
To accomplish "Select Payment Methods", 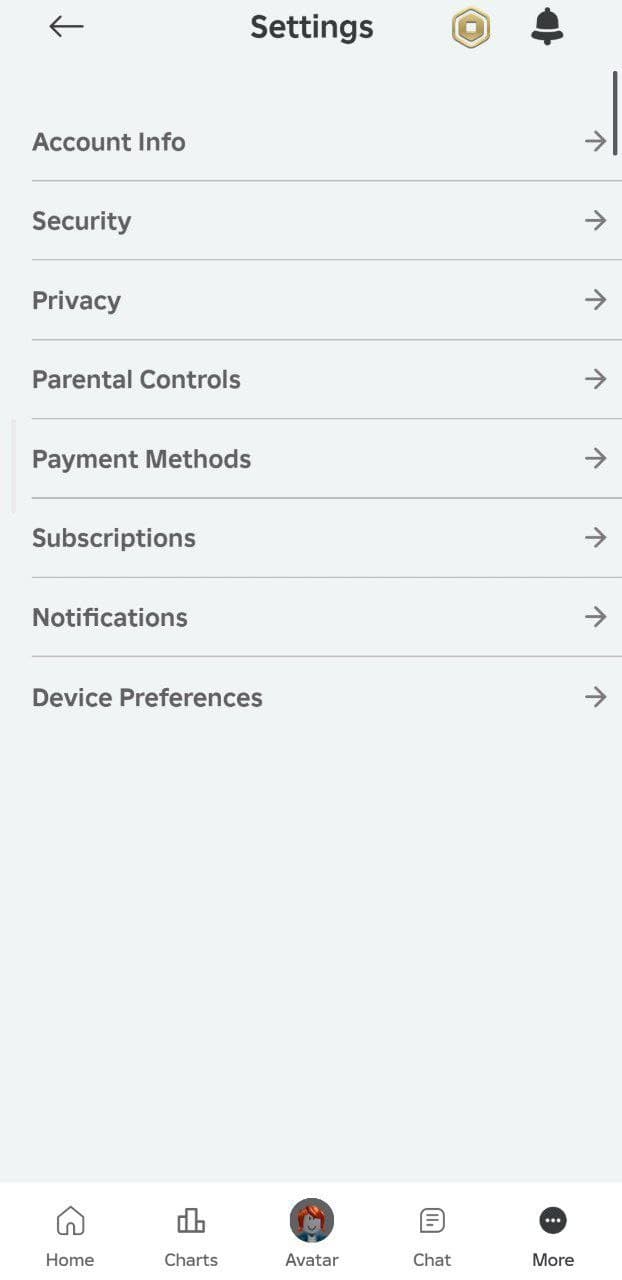I will tap(320, 459).
